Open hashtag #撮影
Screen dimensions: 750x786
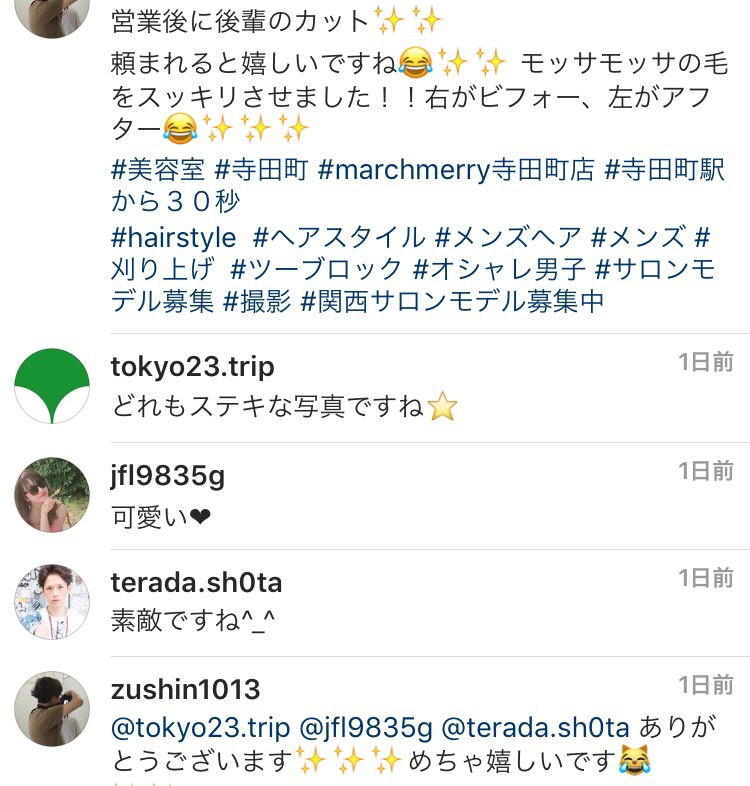257,301
